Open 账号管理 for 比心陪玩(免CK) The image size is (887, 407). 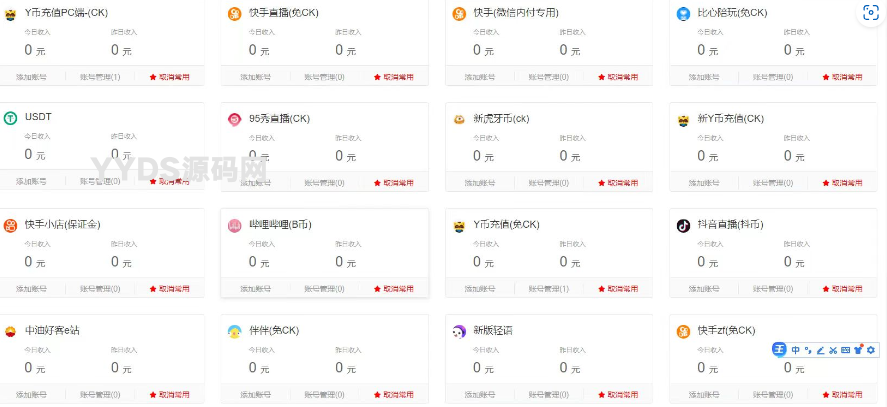point(773,76)
